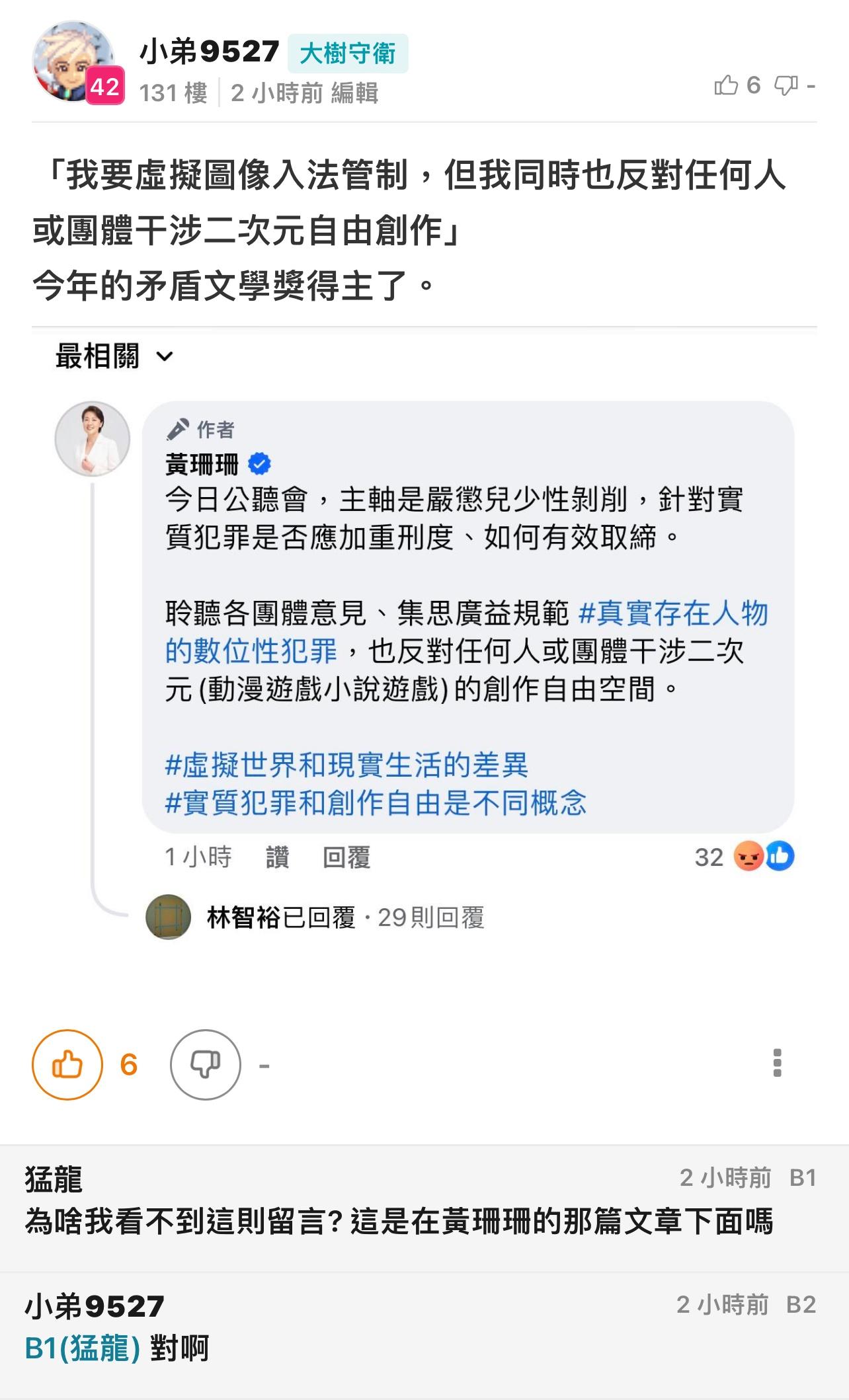849x1400 pixels.
Task: Tap the small thumbs-up beside 131 樓 header
Action: [726, 85]
